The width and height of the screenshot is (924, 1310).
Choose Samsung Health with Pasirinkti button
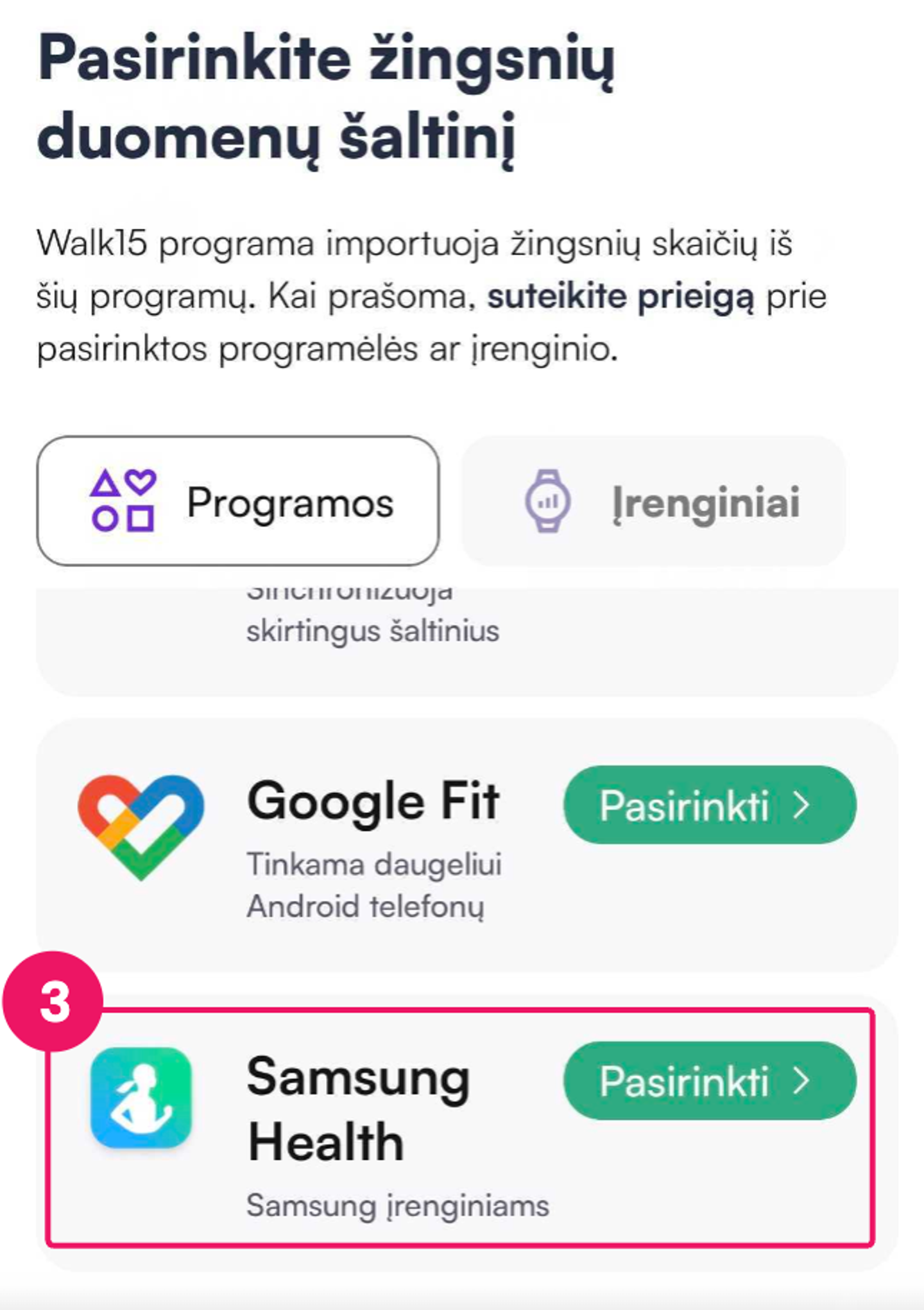click(x=710, y=1081)
